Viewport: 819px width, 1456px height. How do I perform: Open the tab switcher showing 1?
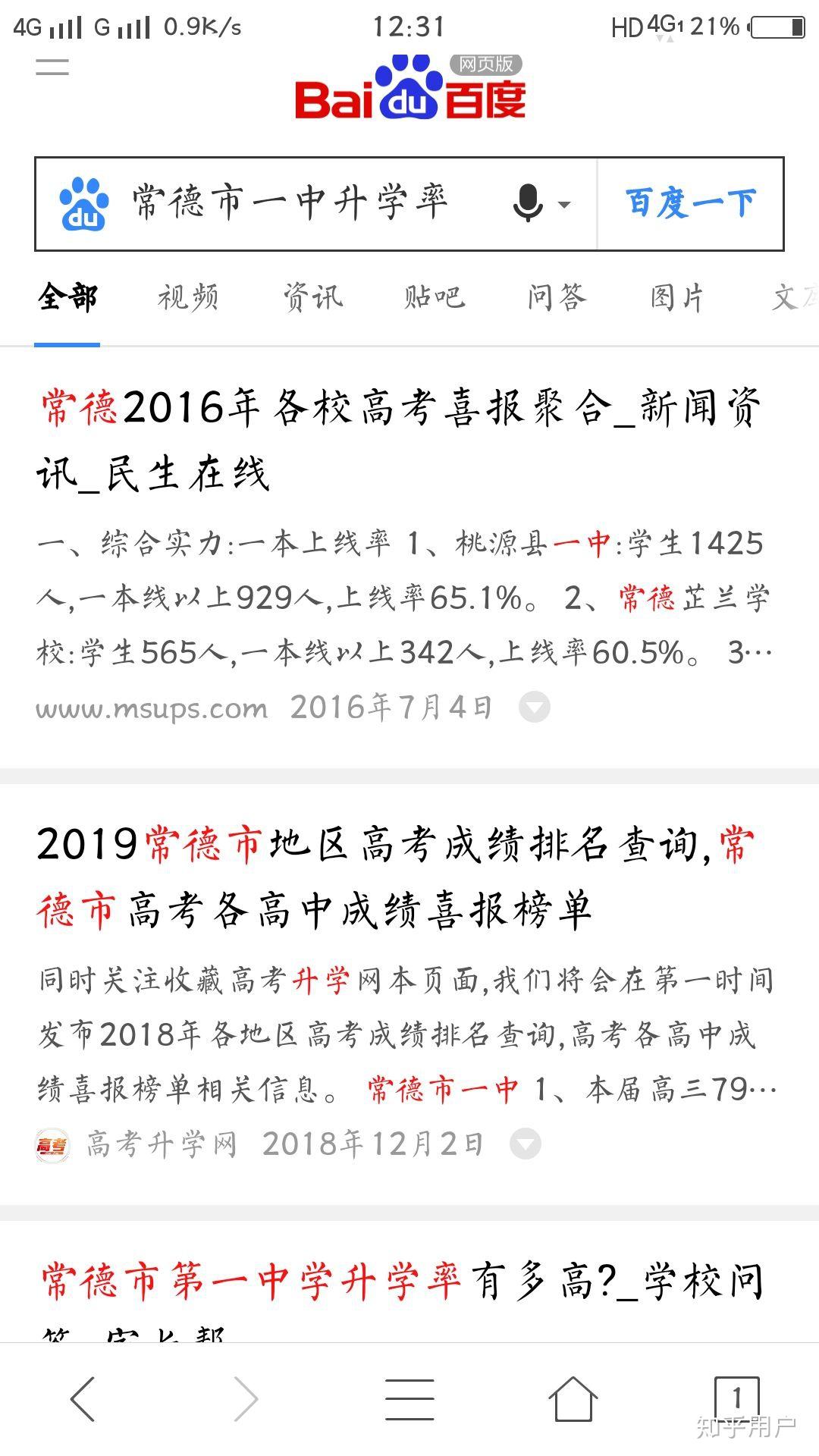coord(736,1397)
